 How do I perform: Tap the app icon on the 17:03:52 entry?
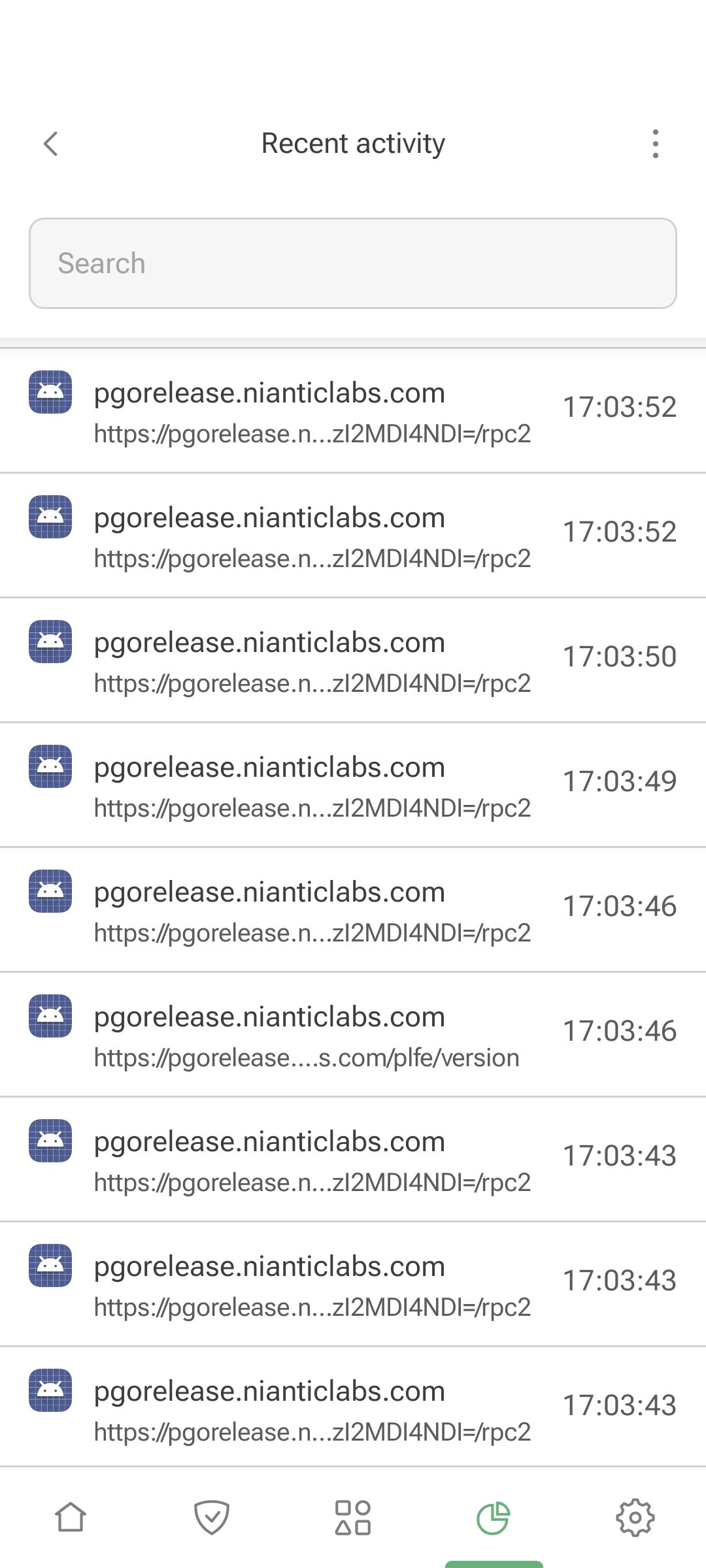(x=52, y=393)
